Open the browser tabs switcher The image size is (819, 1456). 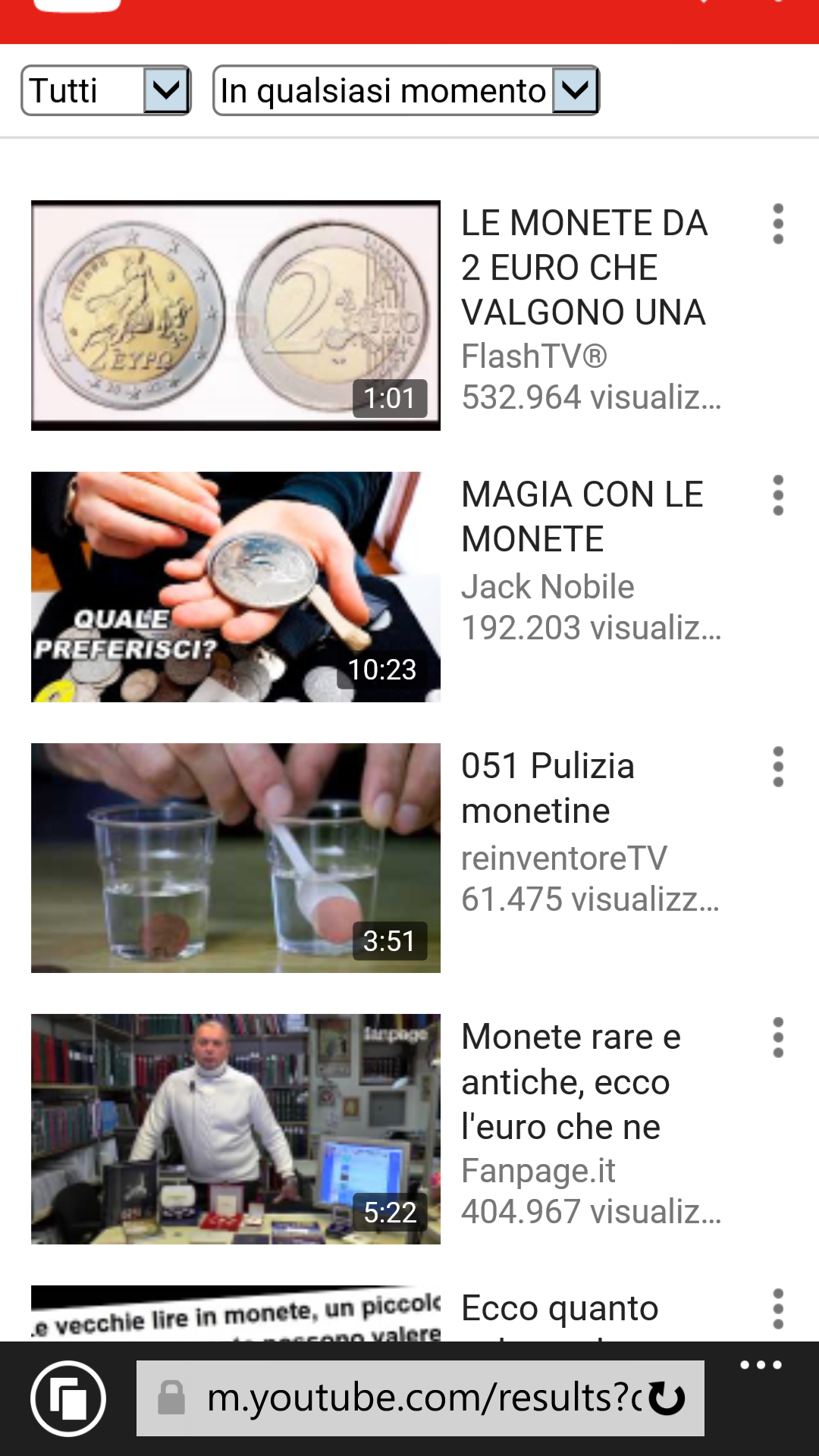[68, 1398]
